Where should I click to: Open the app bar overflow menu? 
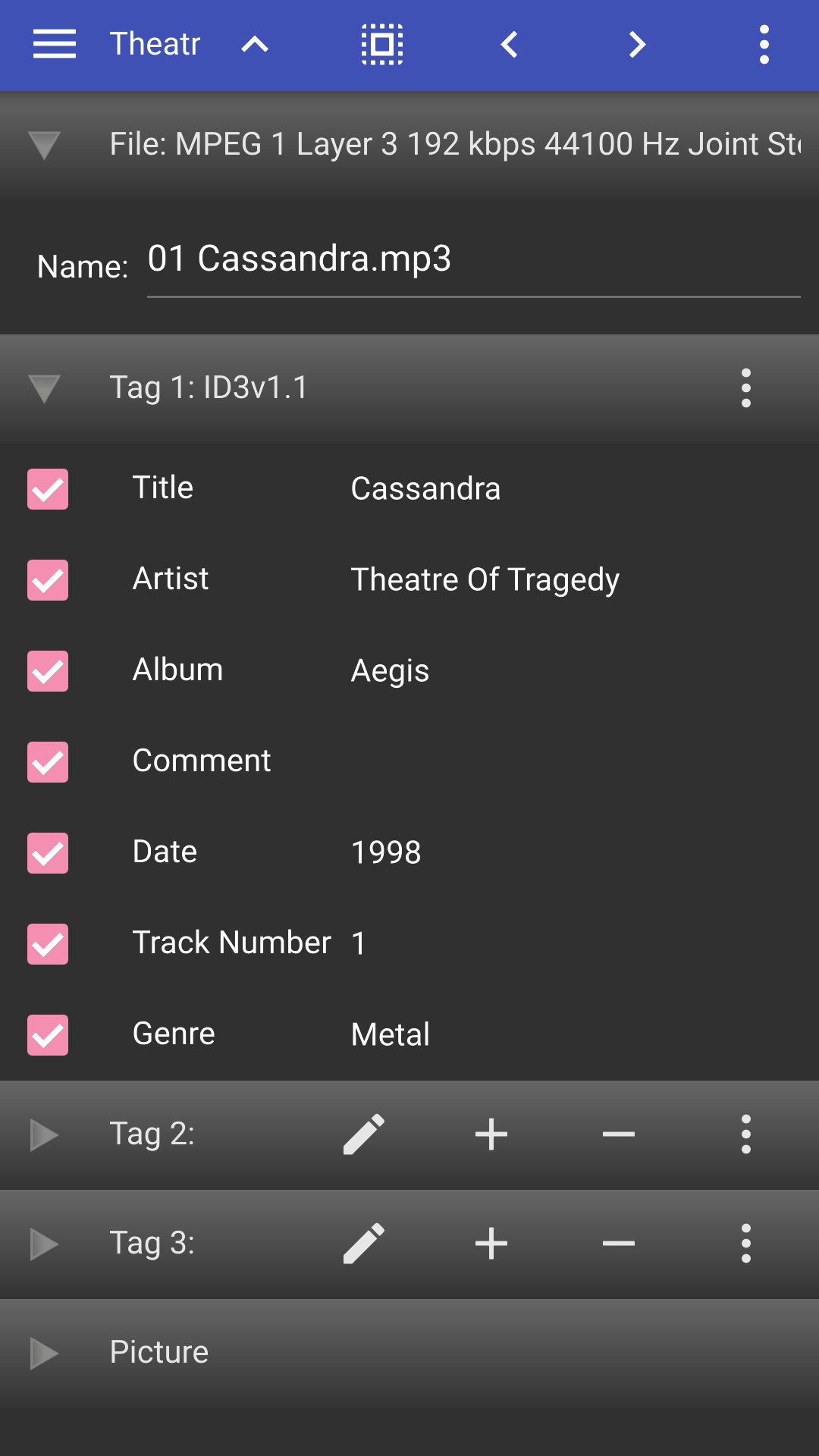[764, 45]
